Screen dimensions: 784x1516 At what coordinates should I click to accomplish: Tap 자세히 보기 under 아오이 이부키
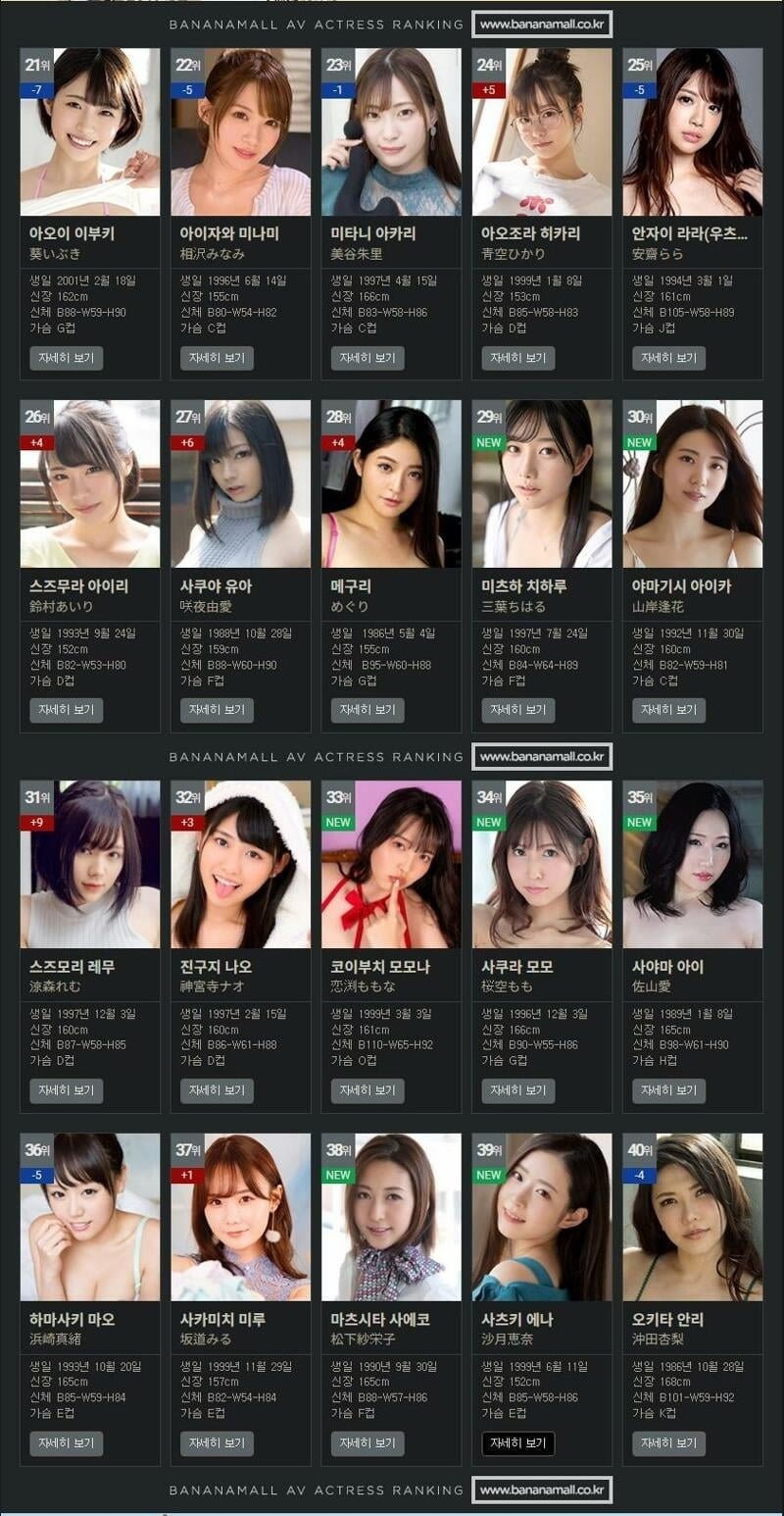[x=67, y=358]
